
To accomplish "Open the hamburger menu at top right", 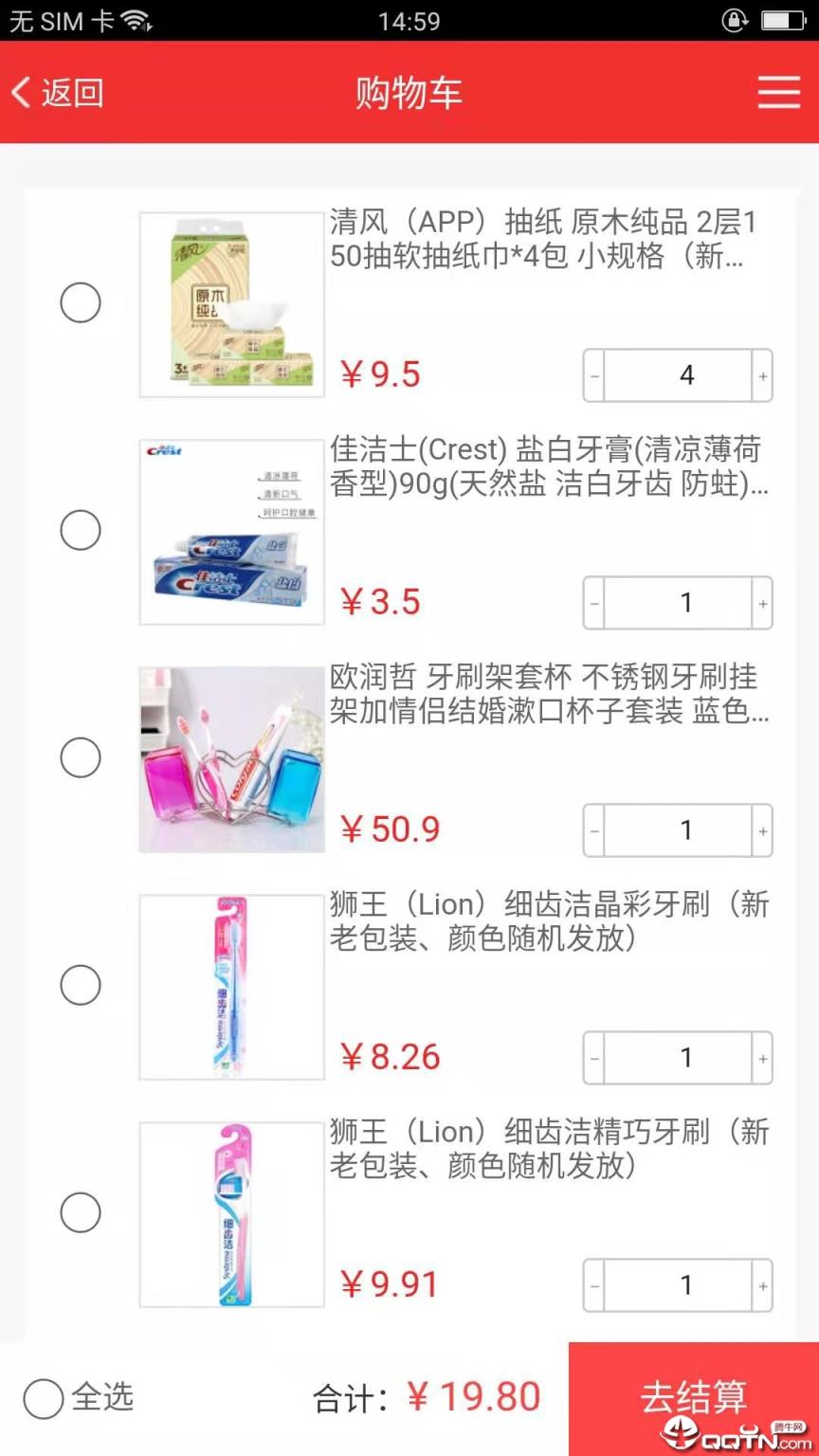I will click(x=779, y=92).
